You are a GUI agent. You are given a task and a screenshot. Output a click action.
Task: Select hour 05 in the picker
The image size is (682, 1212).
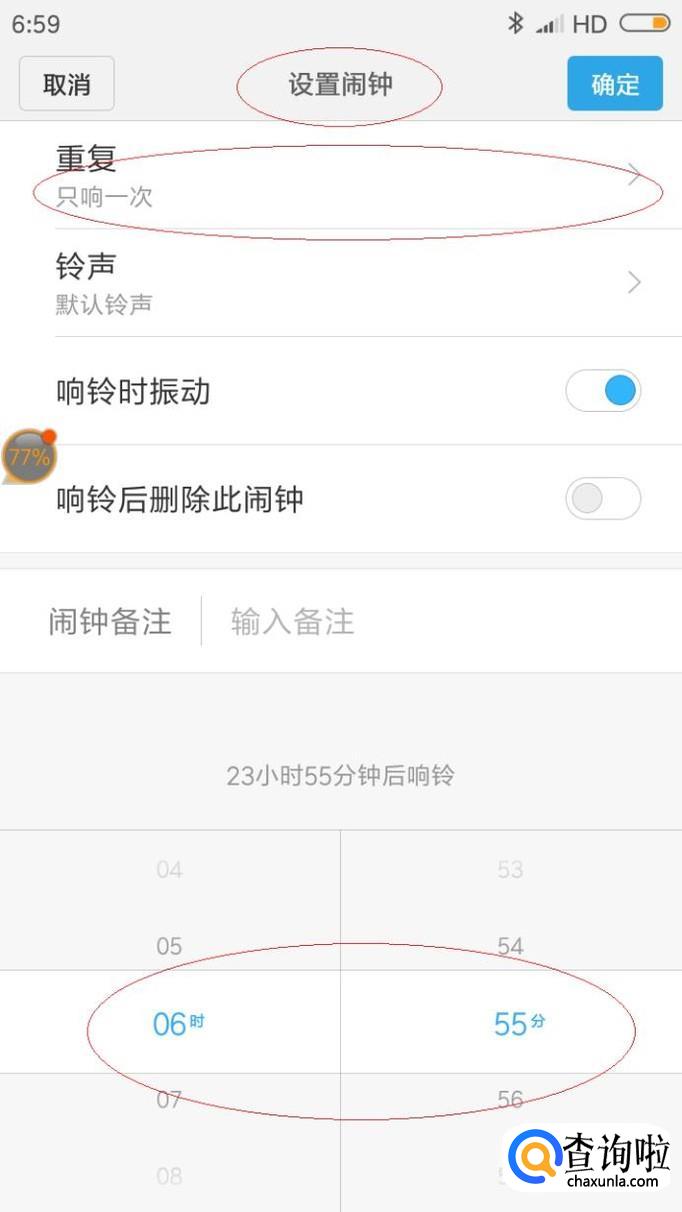(169, 946)
